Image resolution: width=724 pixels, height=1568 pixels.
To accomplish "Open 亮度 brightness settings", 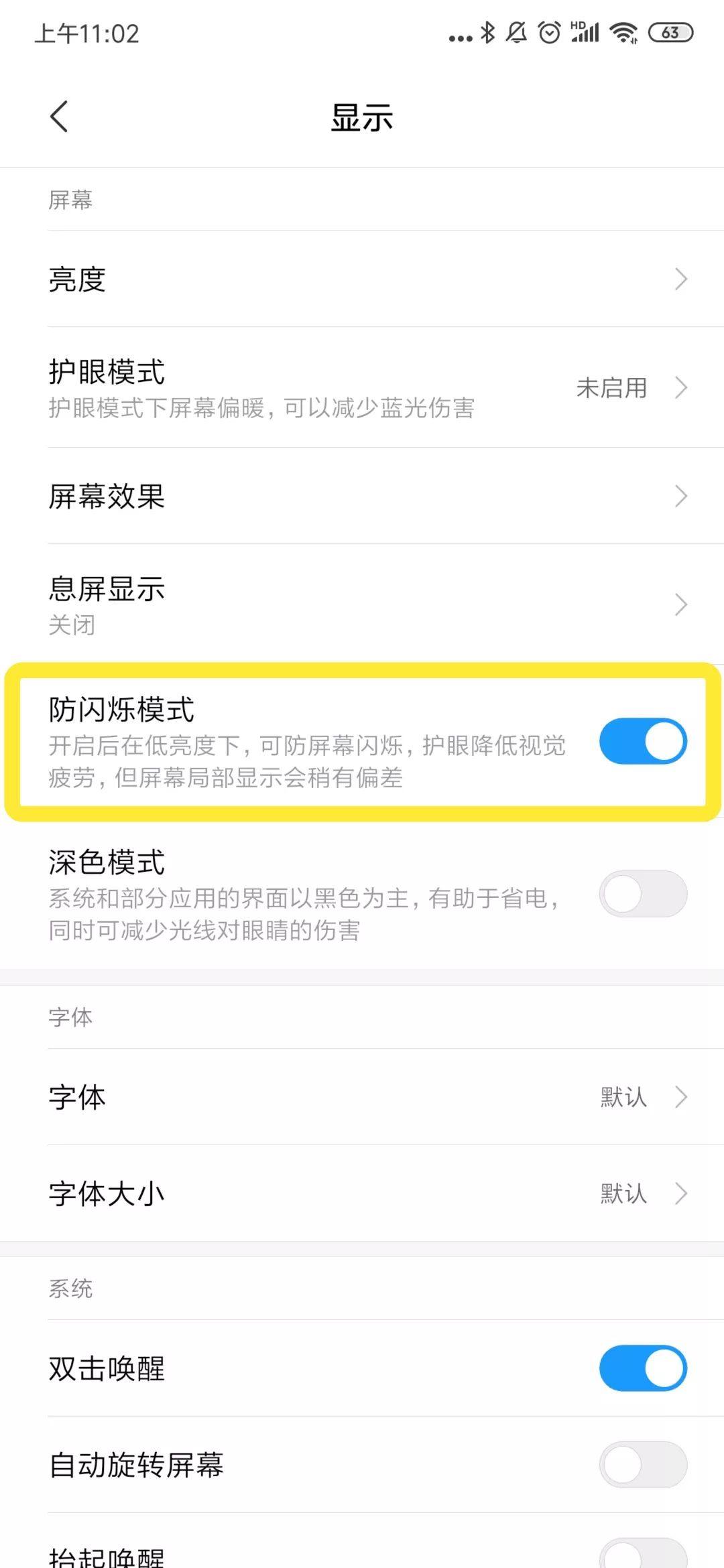I will 362,279.
